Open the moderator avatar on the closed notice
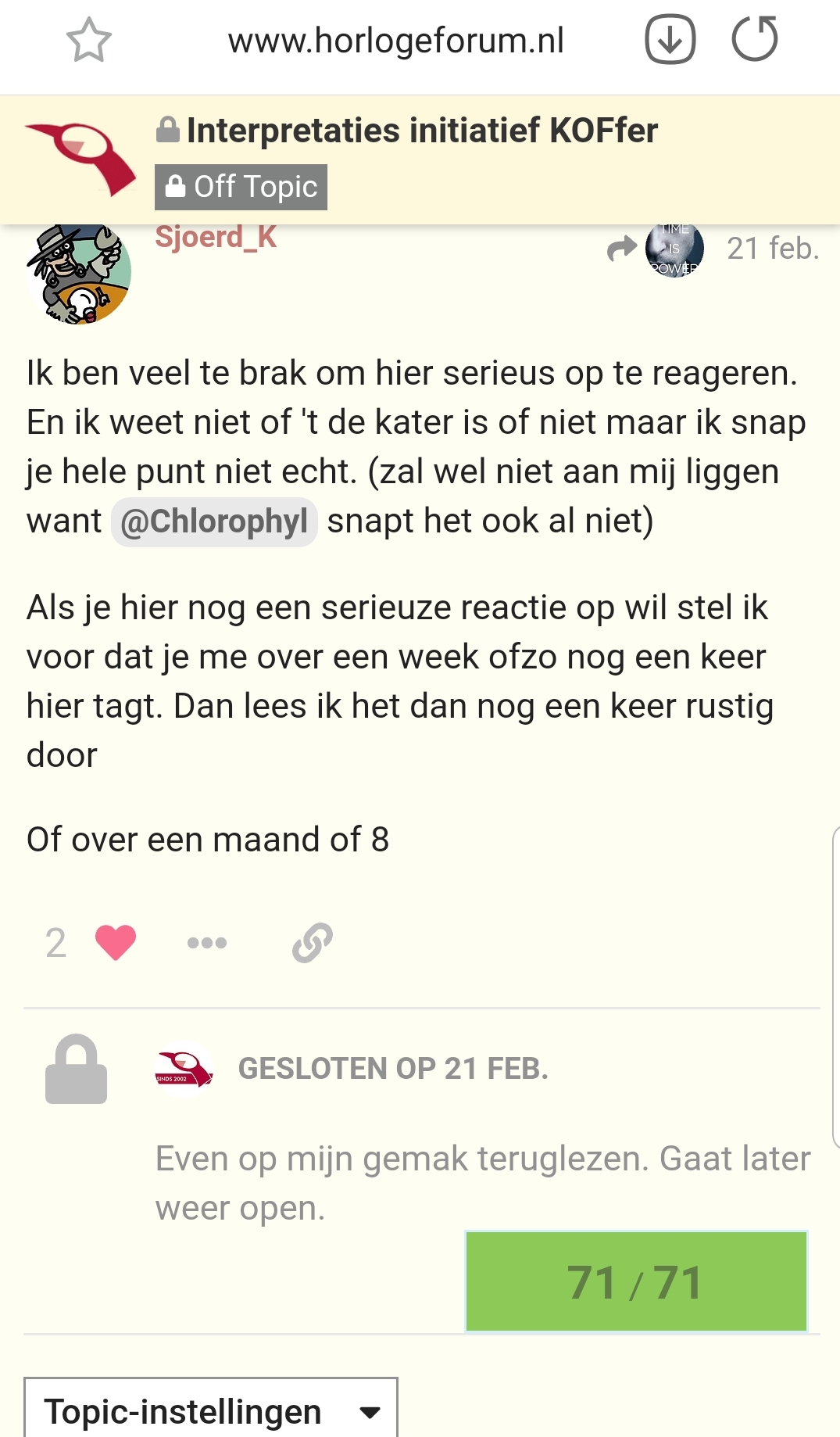 (184, 1069)
